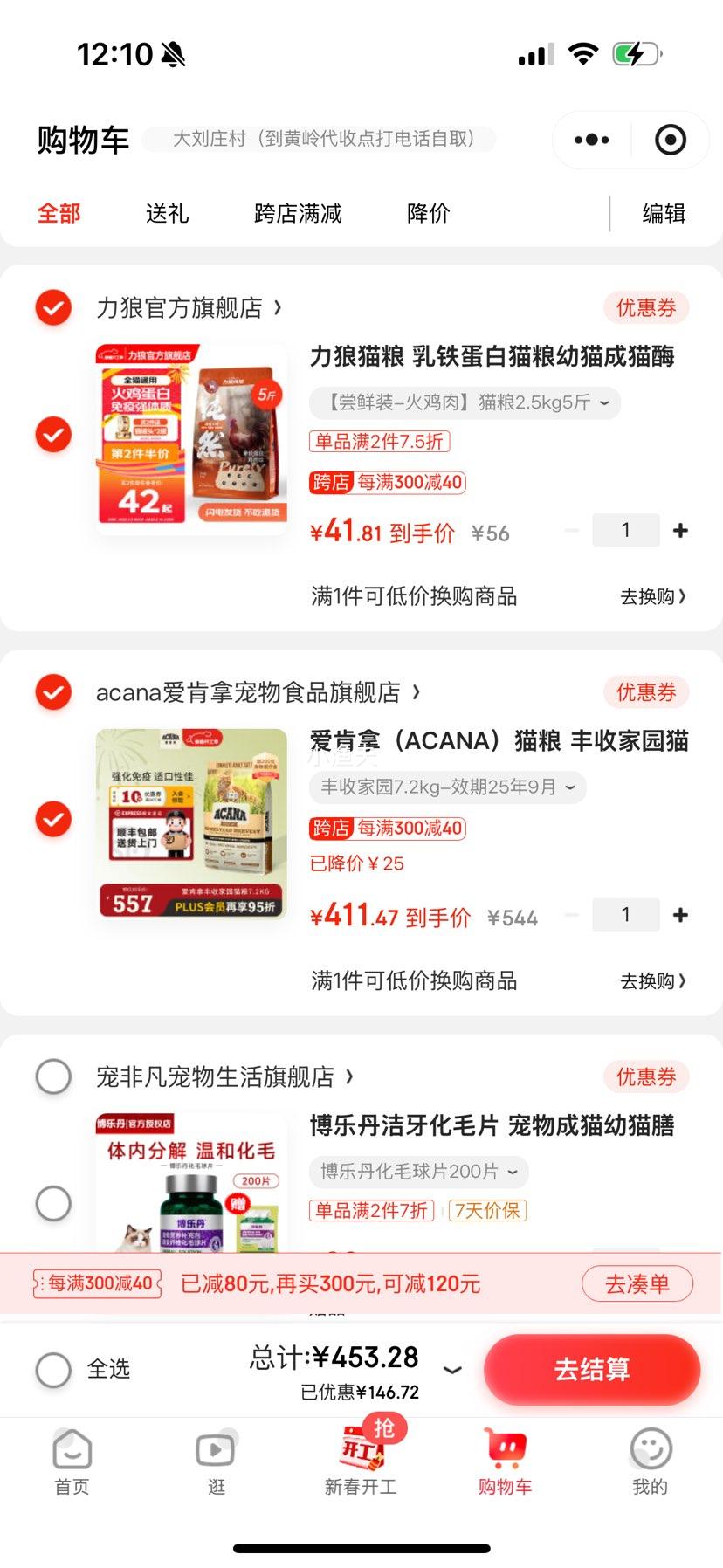The width and height of the screenshot is (723, 1568).
Task: Deselect the ACANA cat food item checkbox
Action: [53, 821]
